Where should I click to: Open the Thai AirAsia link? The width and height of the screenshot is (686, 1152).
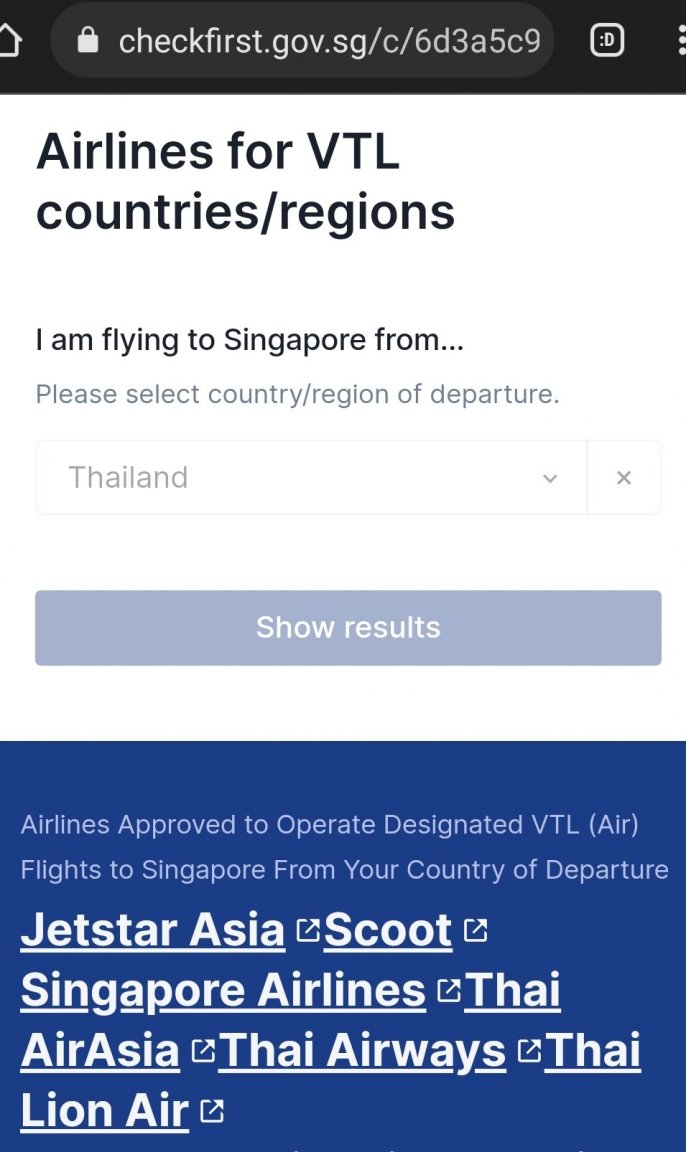pyautogui.click(x=100, y=1051)
